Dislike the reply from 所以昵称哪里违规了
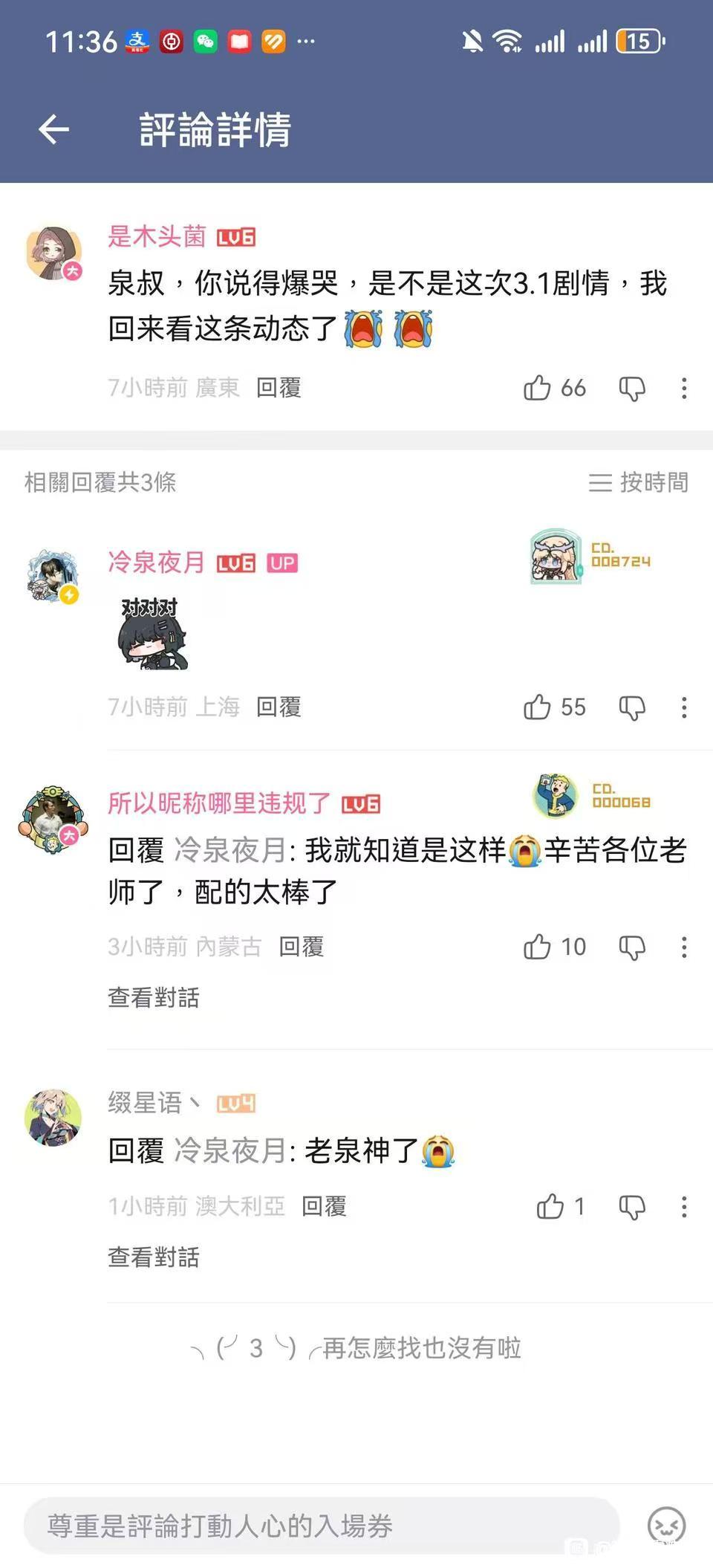 coord(632,947)
